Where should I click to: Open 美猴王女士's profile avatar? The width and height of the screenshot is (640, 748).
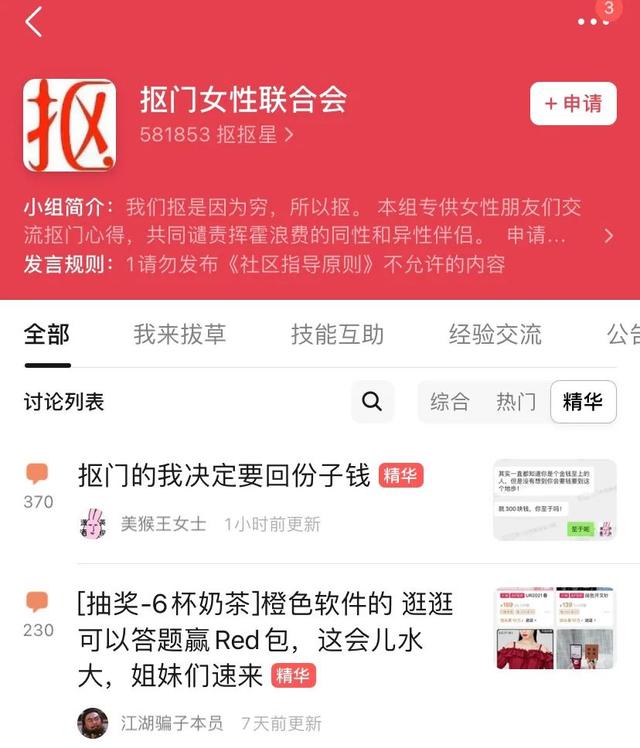[93, 524]
